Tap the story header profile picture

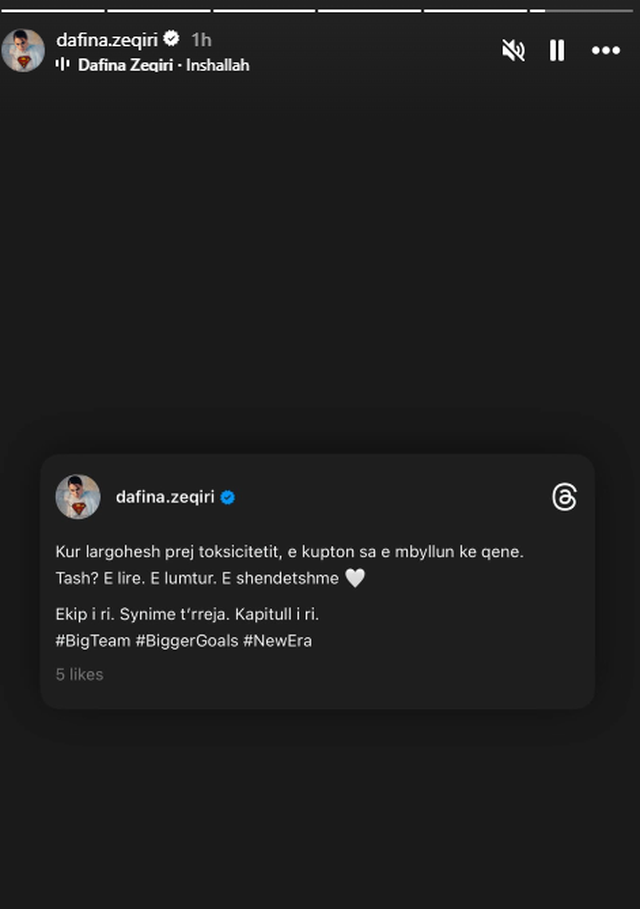24,51
